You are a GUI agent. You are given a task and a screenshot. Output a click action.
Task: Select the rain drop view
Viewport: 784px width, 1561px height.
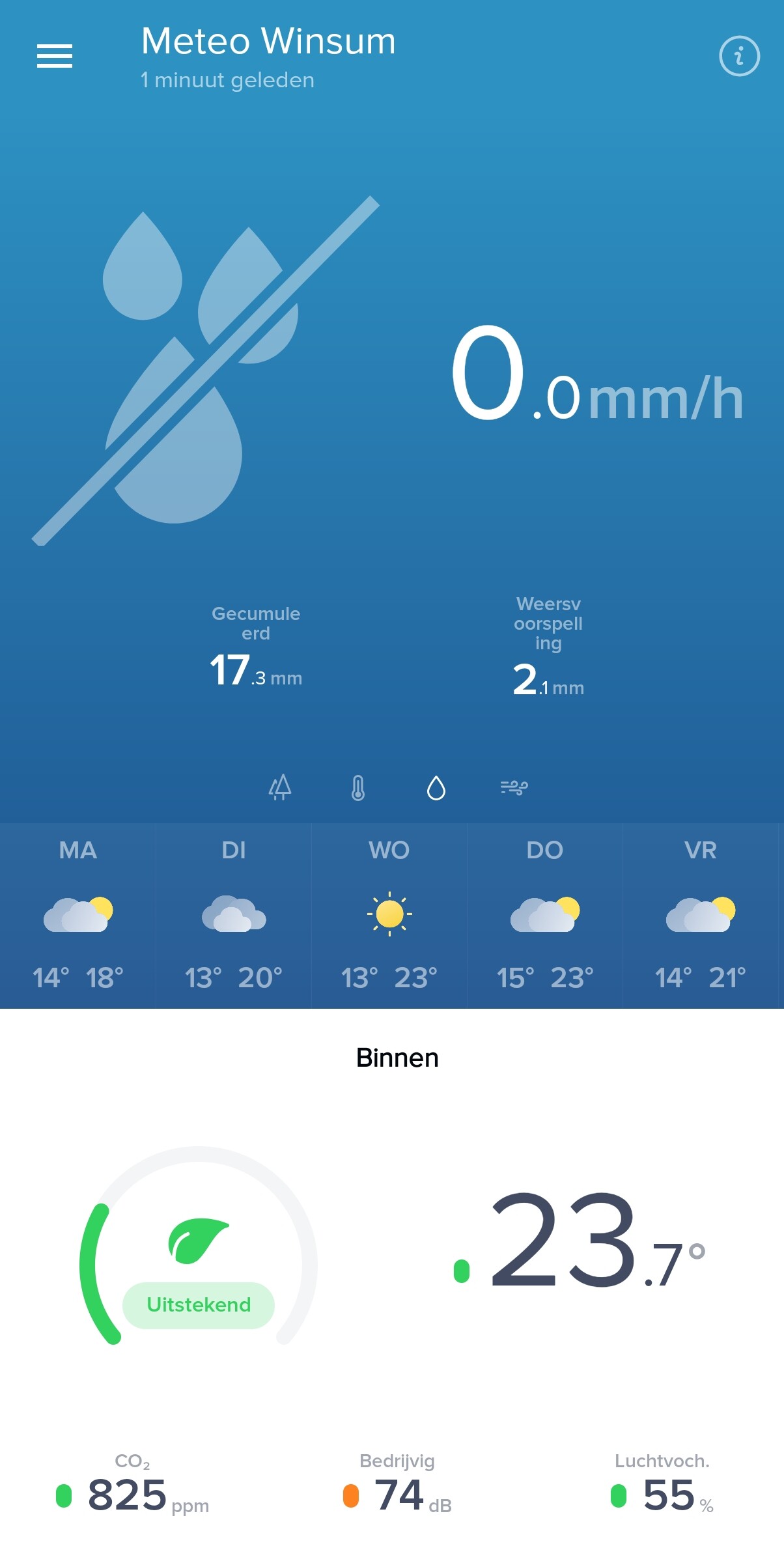(x=436, y=788)
